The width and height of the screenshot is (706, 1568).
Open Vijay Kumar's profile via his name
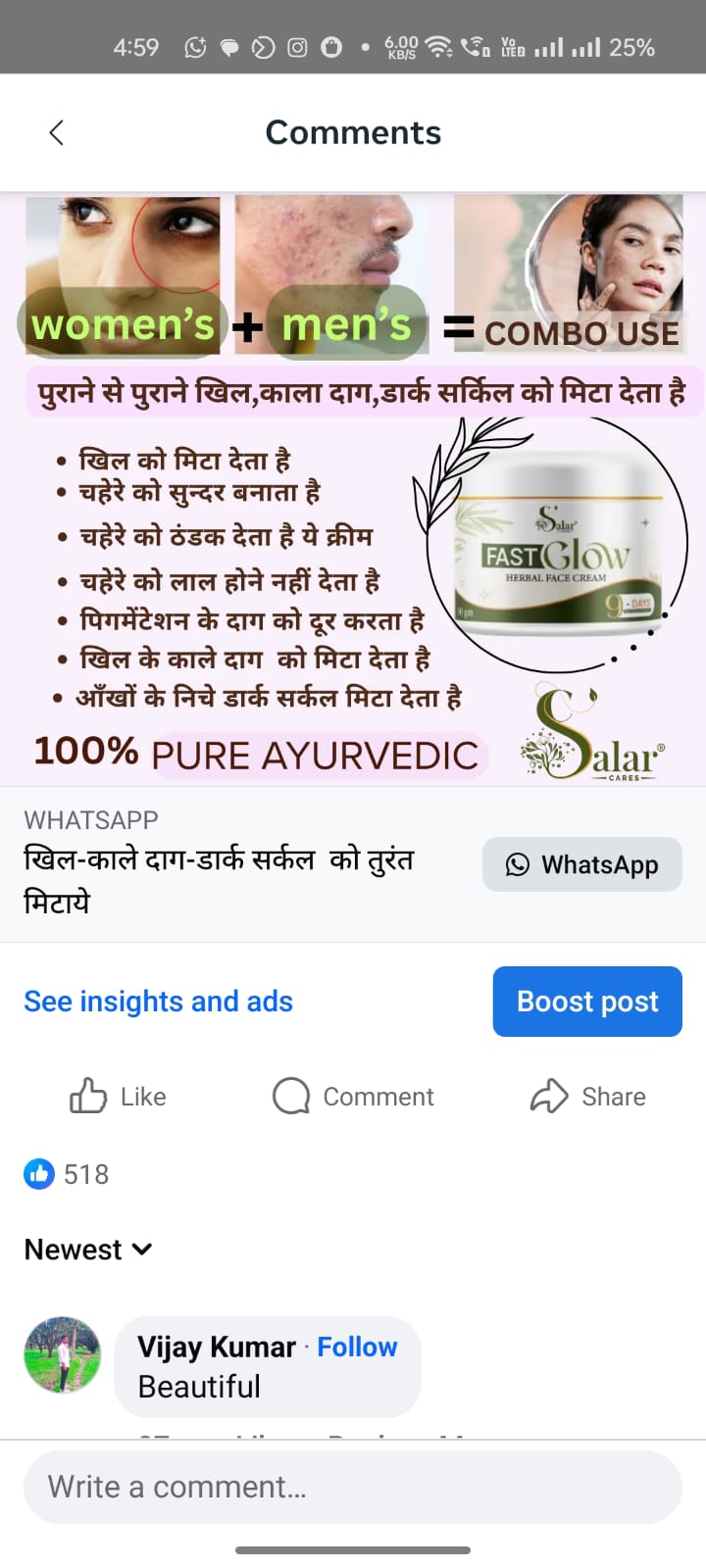click(x=216, y=1347)
